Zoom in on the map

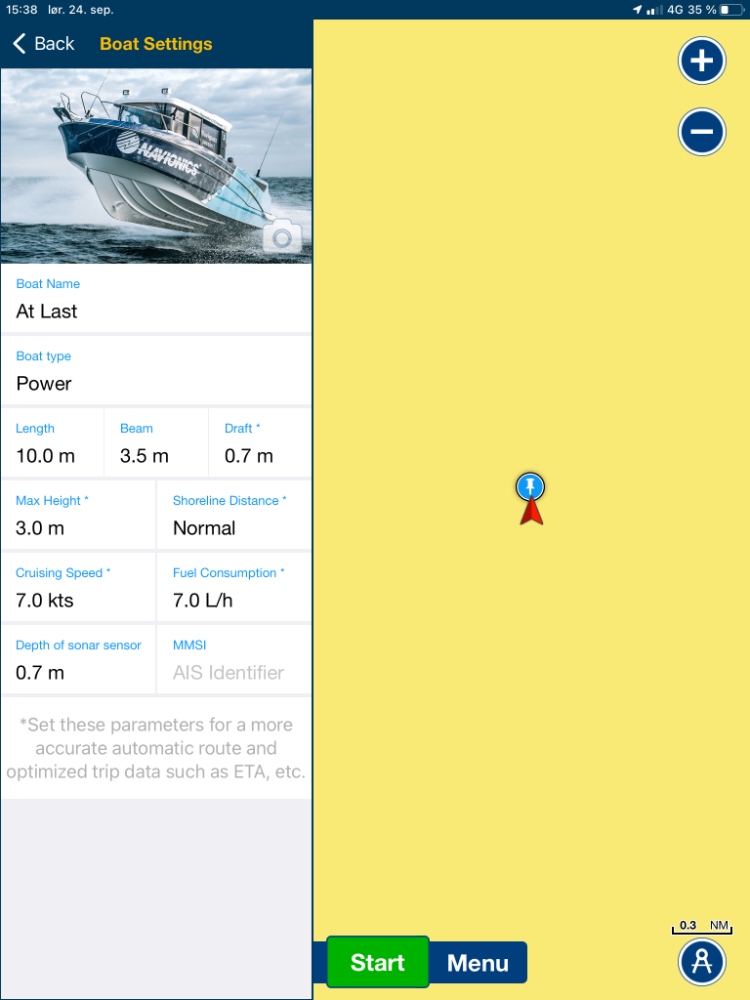(x=702, y=61)
